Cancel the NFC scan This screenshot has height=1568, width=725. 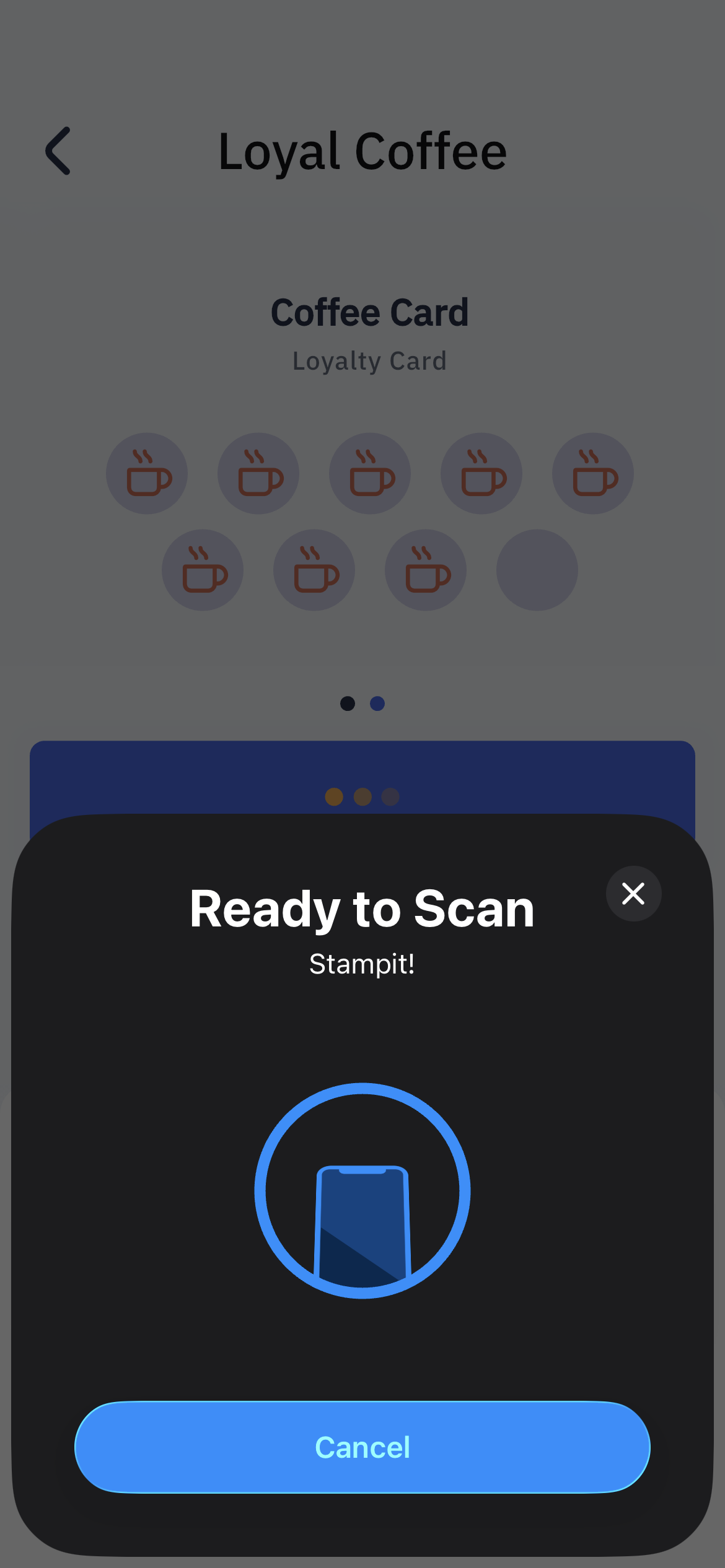click(362, 1447)
